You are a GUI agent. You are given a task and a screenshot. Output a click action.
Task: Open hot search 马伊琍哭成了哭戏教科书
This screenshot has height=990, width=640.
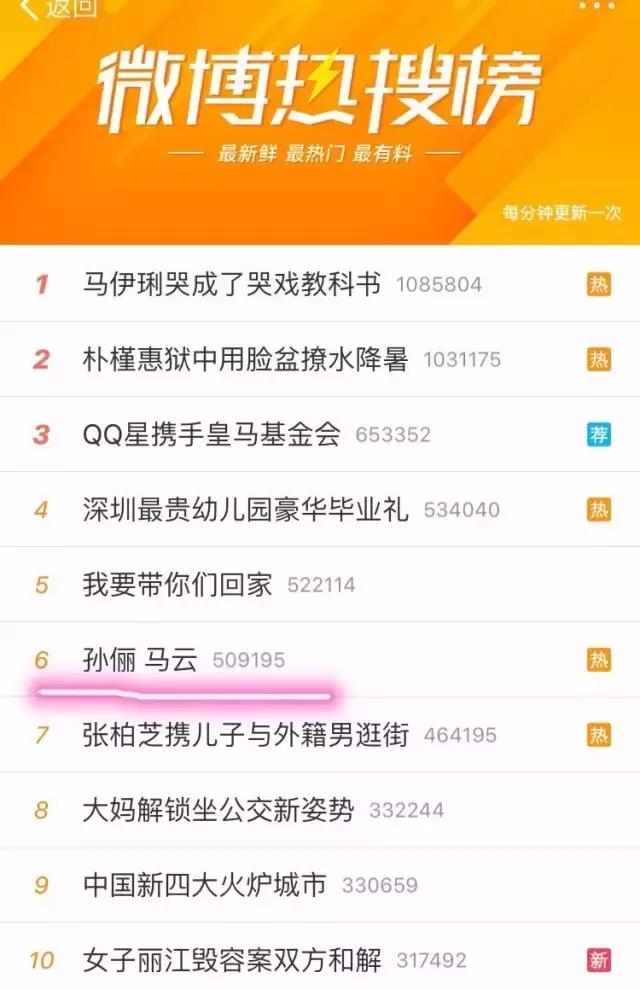[x=232, y=284]
